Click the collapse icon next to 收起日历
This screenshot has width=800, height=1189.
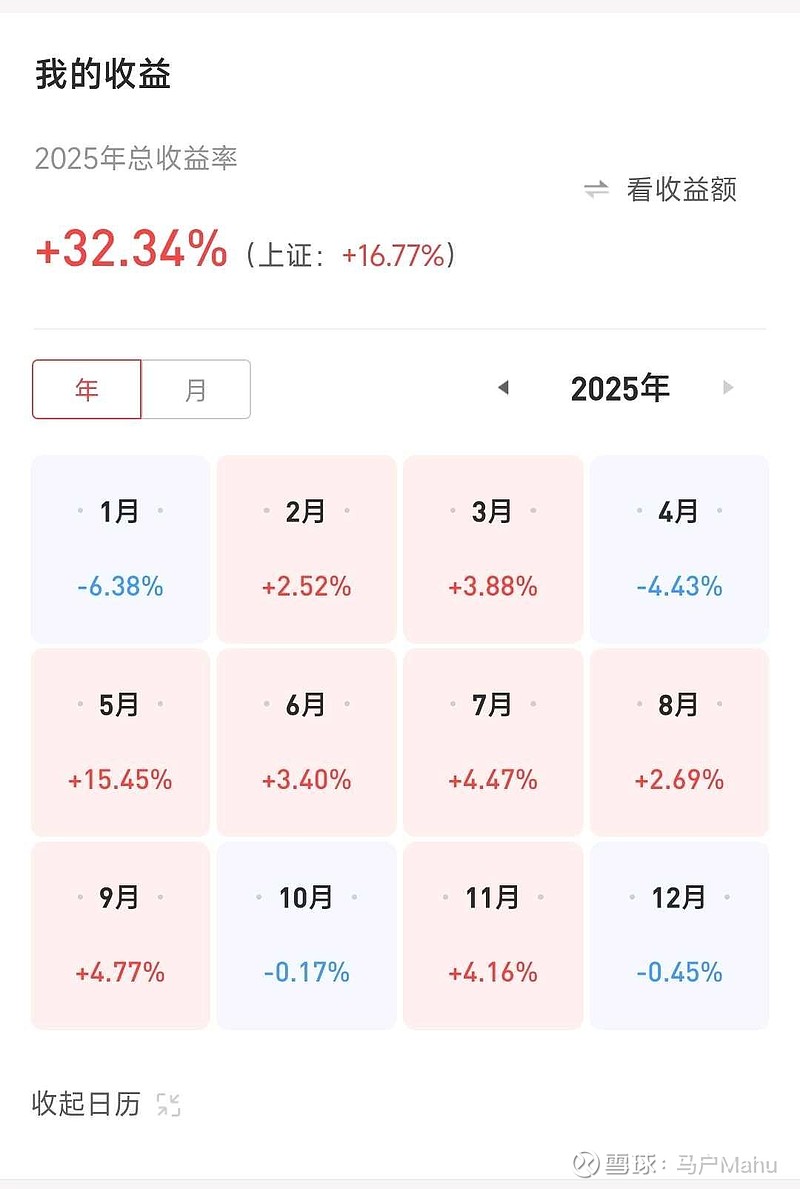(x=168, y=1104)
